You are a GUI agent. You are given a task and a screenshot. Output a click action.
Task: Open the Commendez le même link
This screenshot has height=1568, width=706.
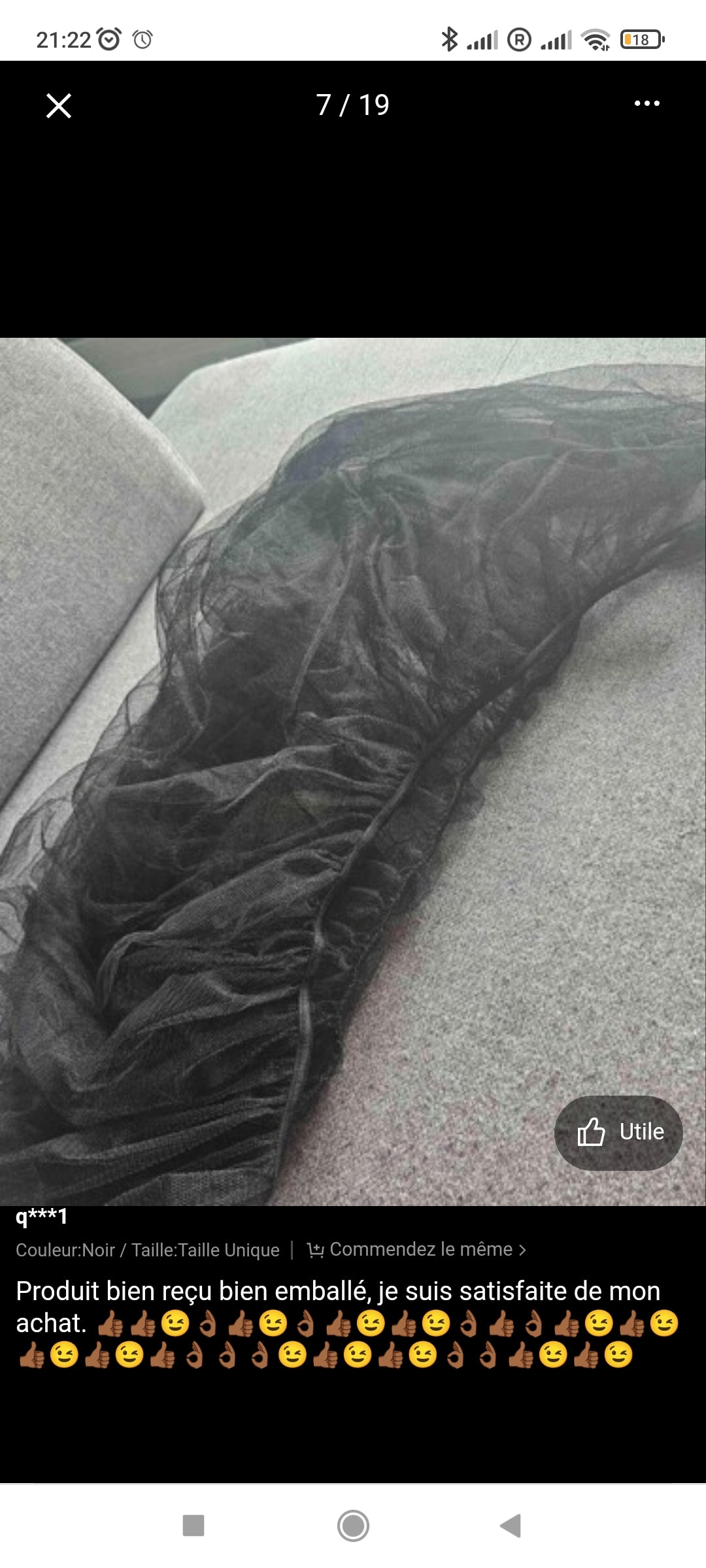pos(417,1249)
